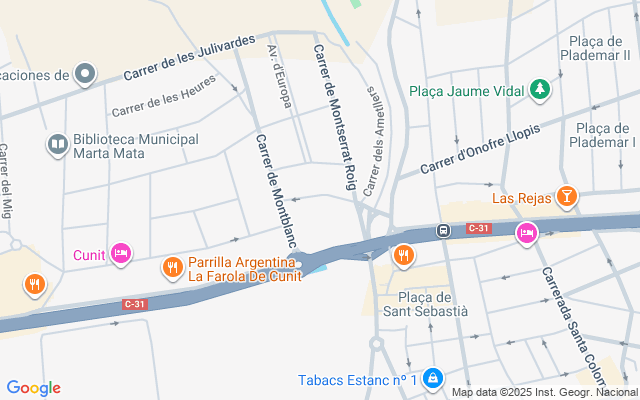This screenshot has width=640, height=400.
Task: Open Las Rejas bar marker
Action: [568, 197]
